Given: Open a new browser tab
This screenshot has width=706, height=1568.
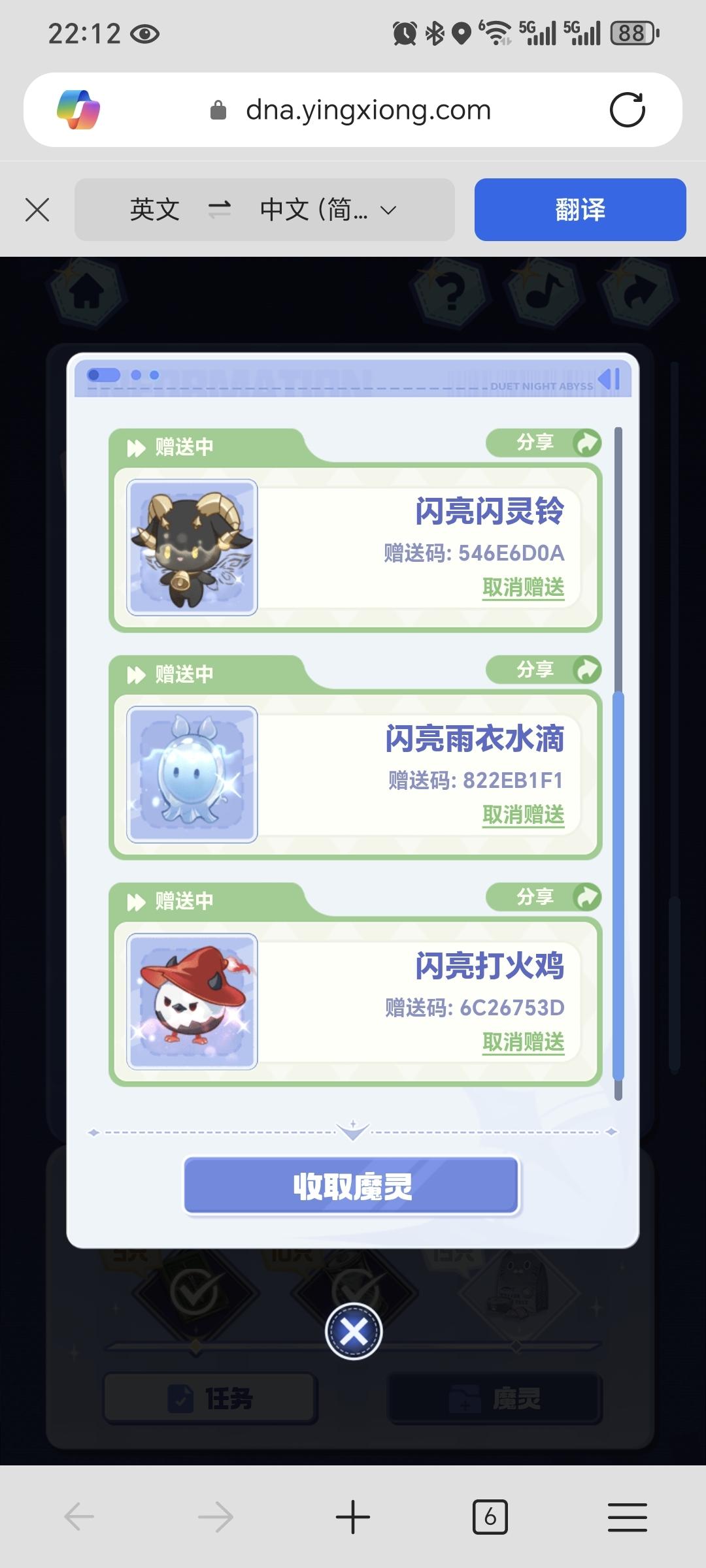Looking at the screenshot, I should [353, 1517].
